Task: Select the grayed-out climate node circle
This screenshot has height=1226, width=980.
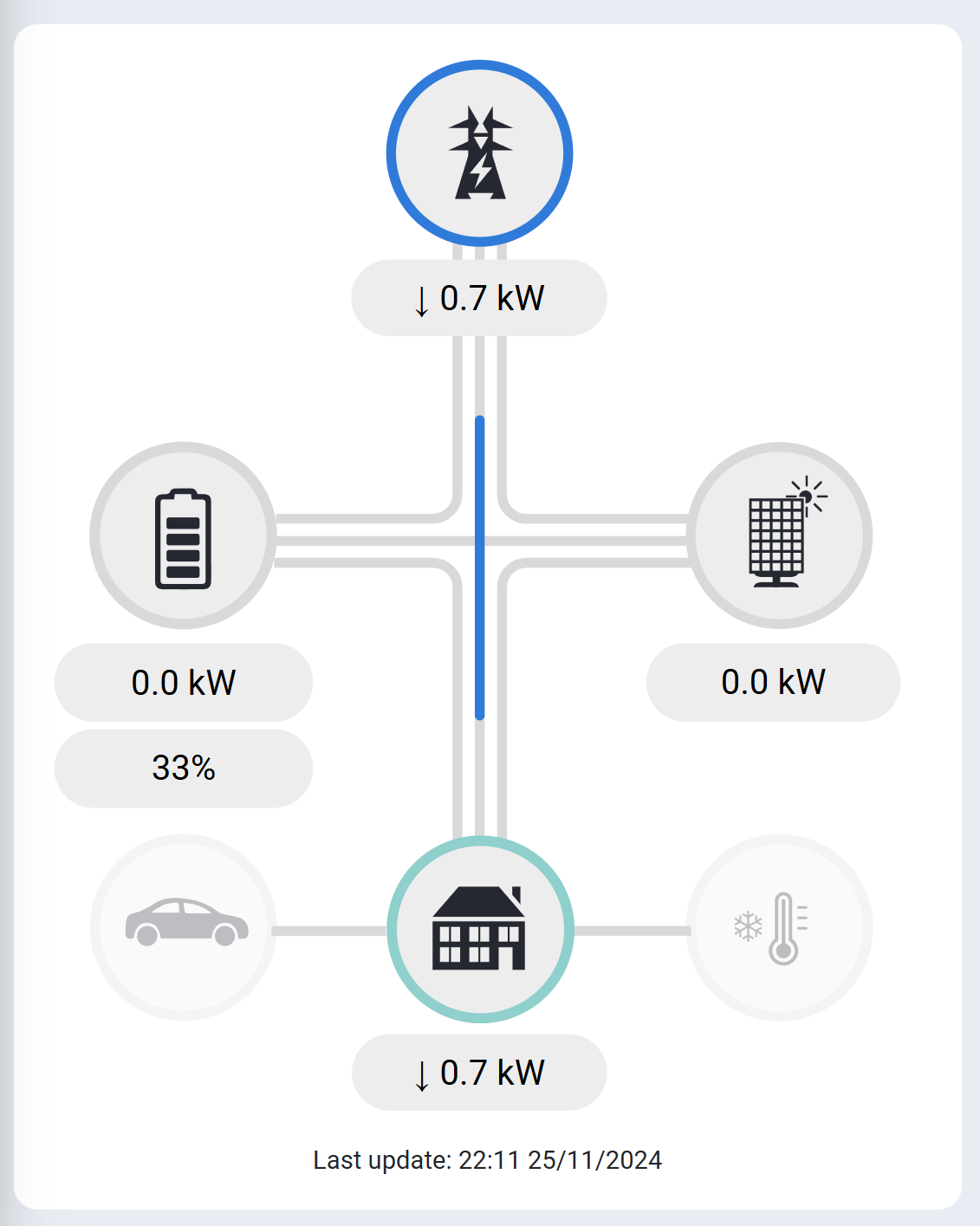Action: [781, 927]
